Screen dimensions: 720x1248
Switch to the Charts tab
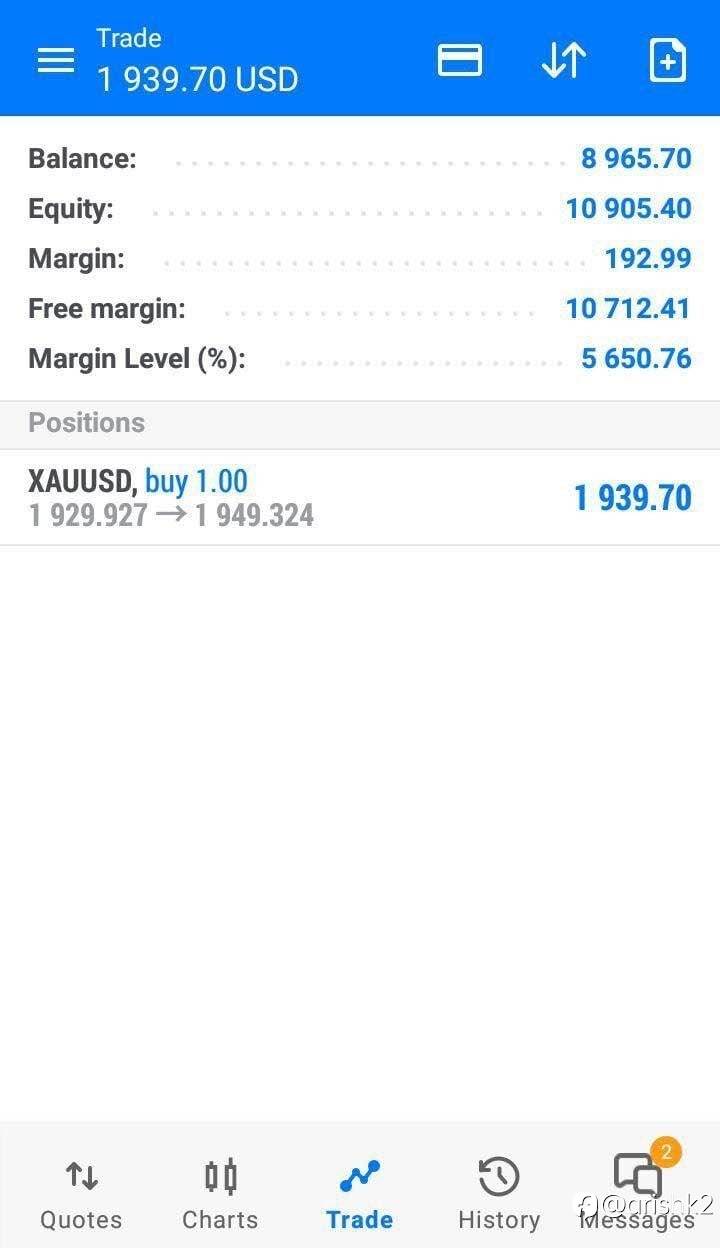tap(220, 1194)
